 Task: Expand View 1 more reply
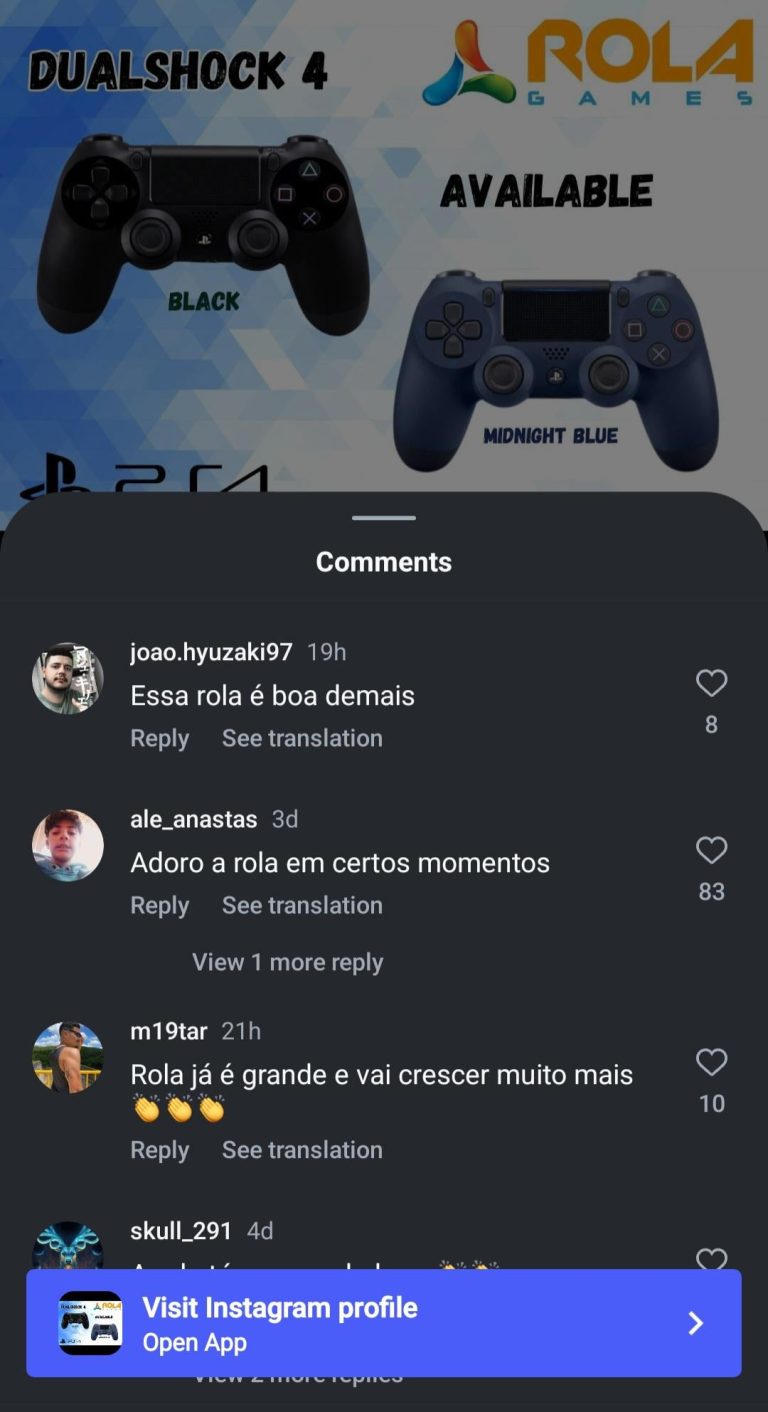(x=287, y=962)
